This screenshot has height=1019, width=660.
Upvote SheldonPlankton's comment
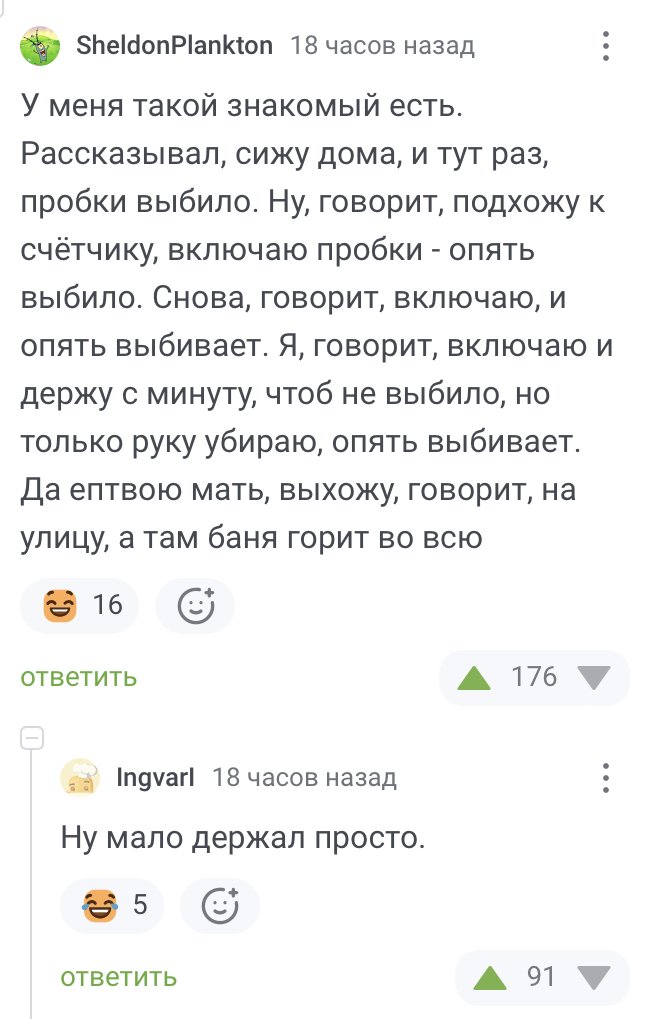(474, 678)
